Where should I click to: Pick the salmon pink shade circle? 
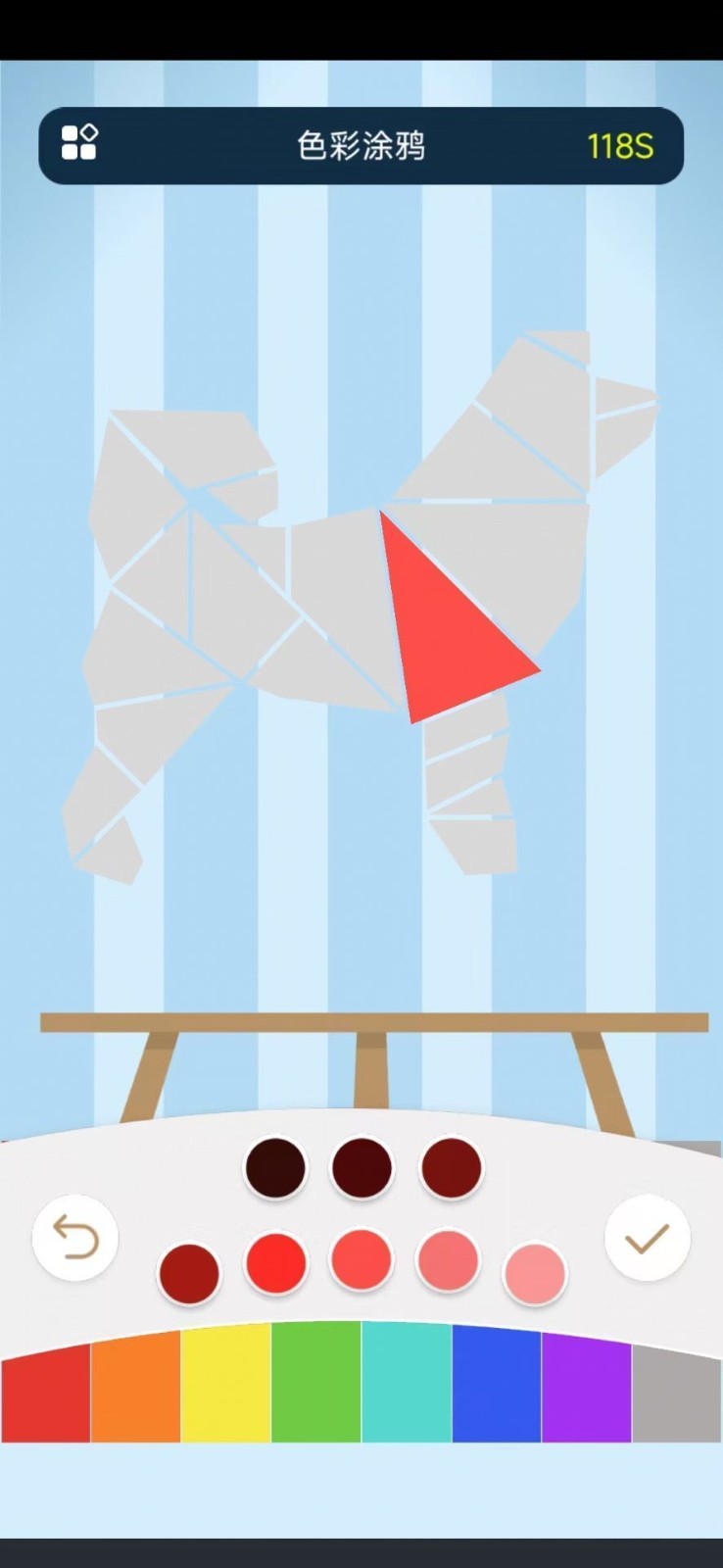click(x=448, y=1261)
